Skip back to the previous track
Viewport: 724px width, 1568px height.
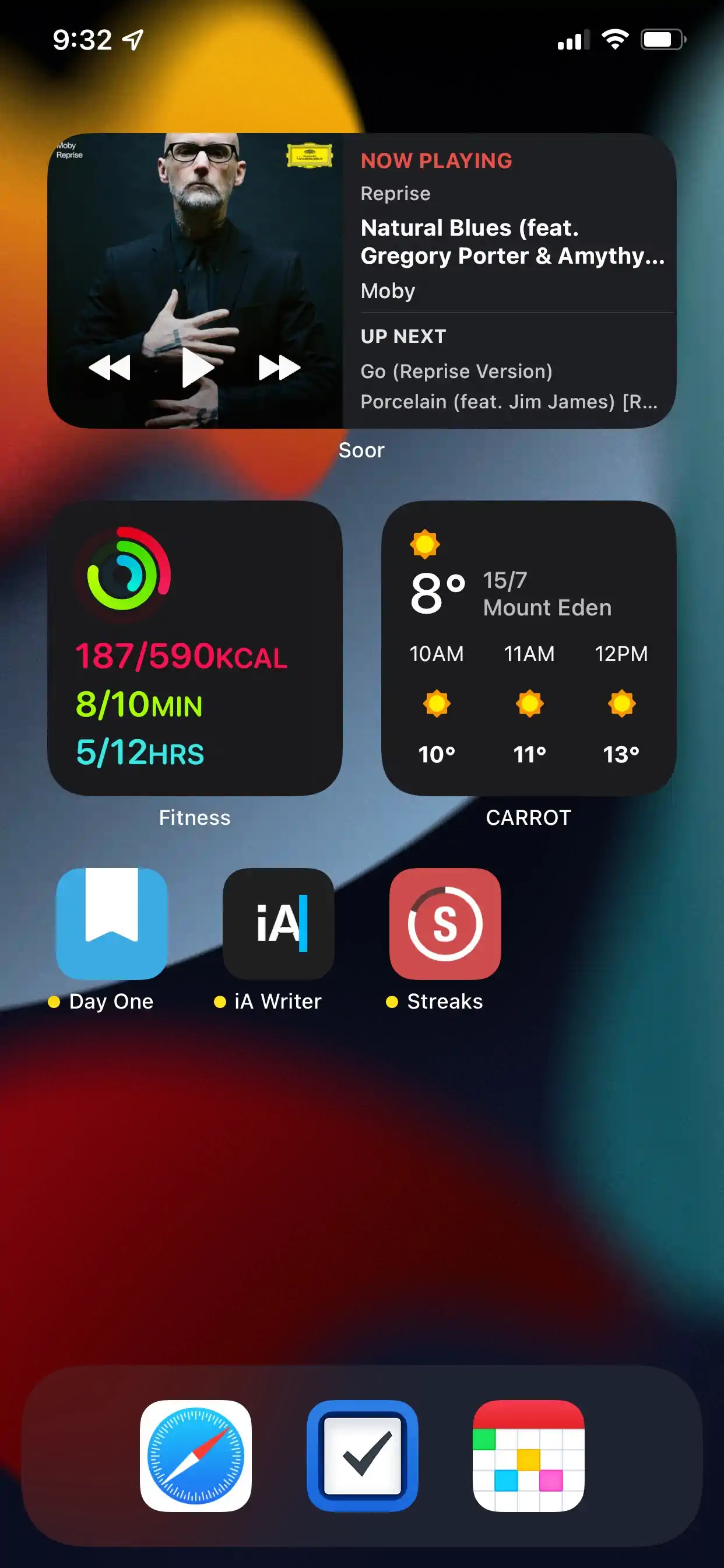110,367
